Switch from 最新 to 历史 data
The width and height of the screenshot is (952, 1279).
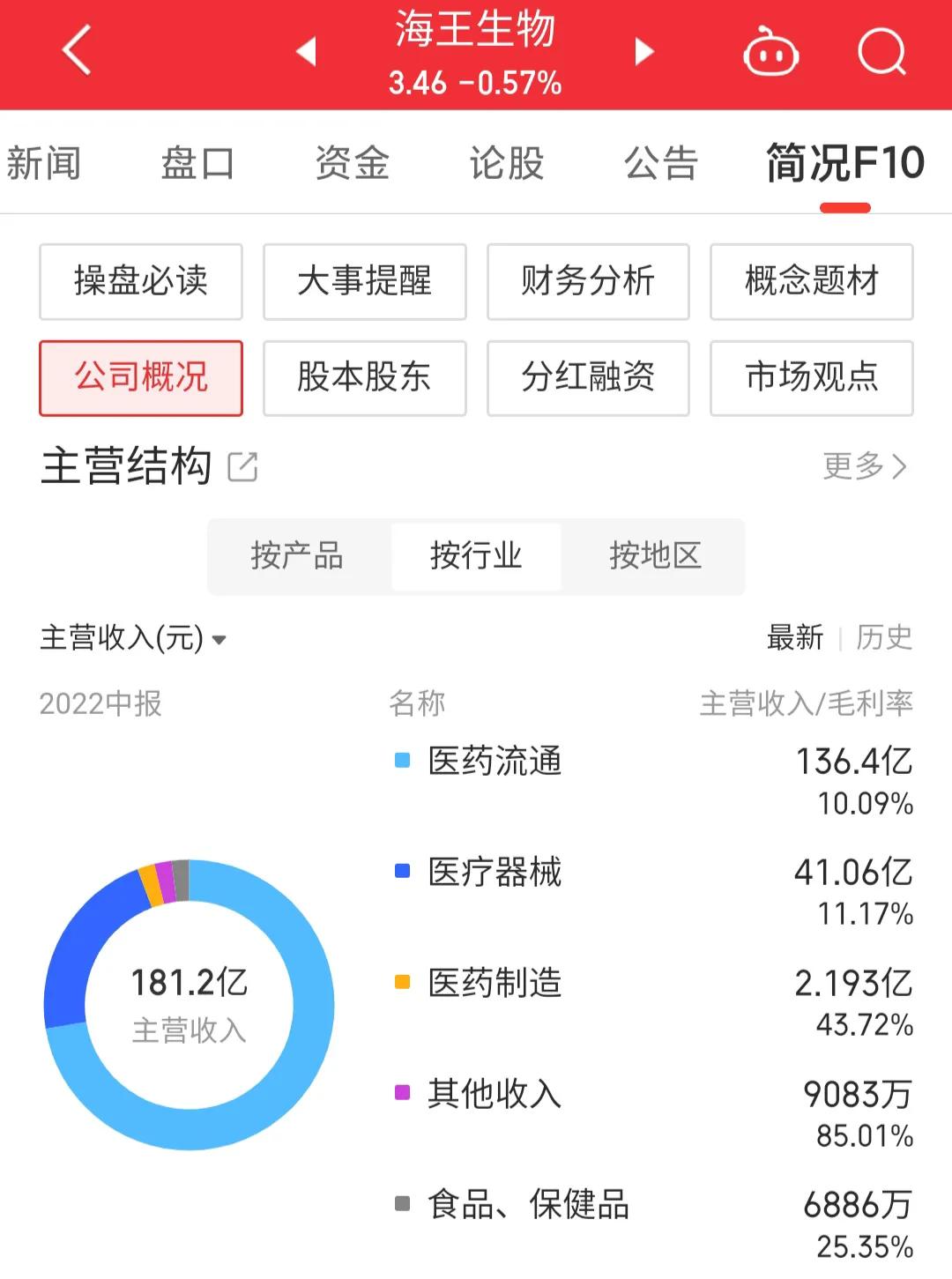[x=884, y=638]
